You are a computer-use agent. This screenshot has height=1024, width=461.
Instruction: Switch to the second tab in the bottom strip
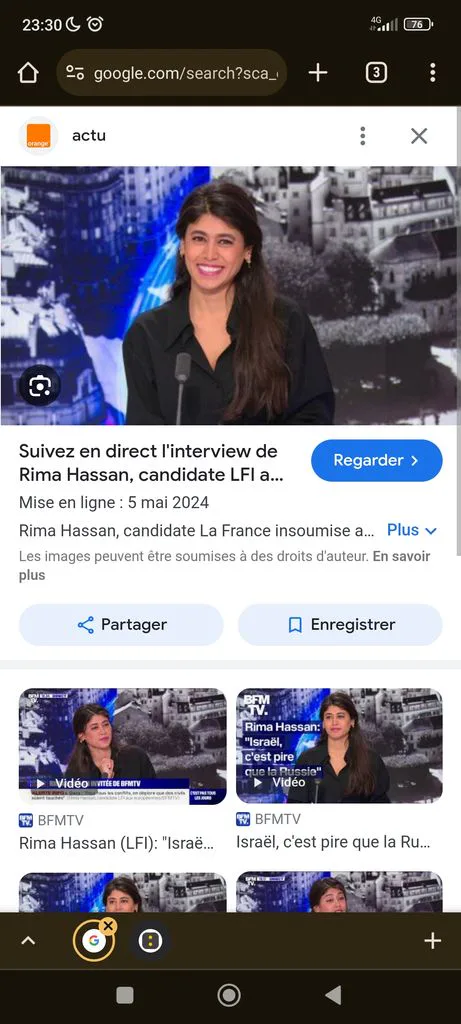tap(151, 941)
